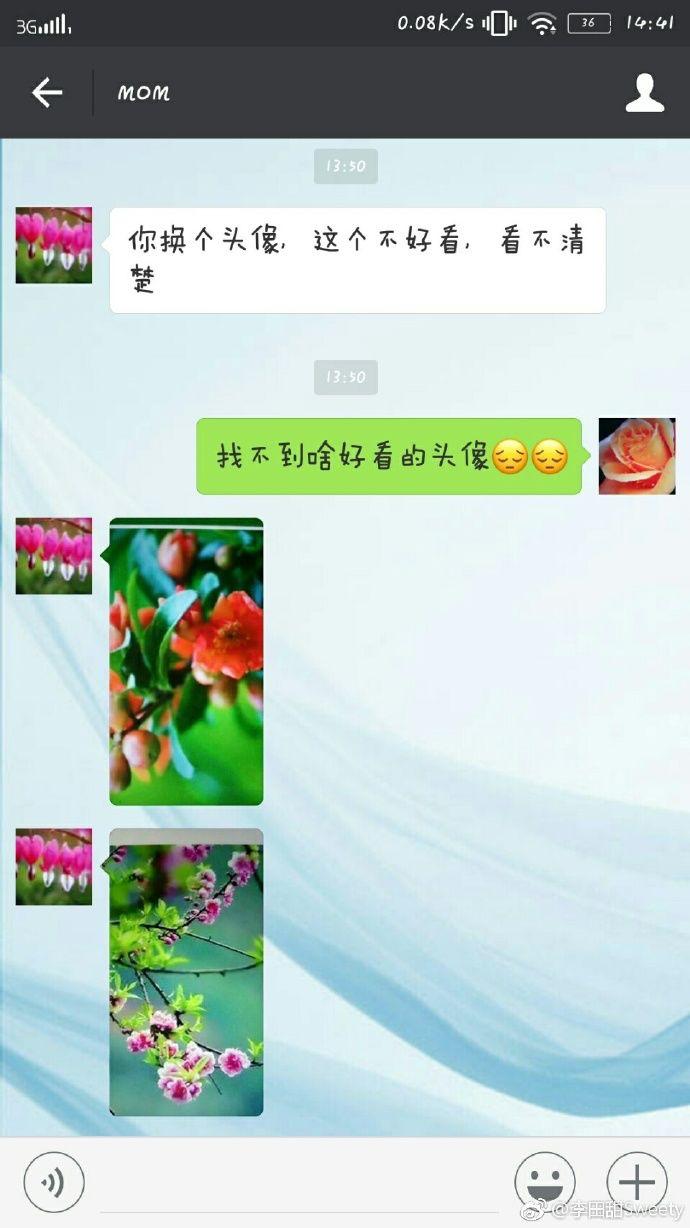The image size is (690, 1228).
Task: Tap the rose avatar on the green message
Action: tap(637, 456)
